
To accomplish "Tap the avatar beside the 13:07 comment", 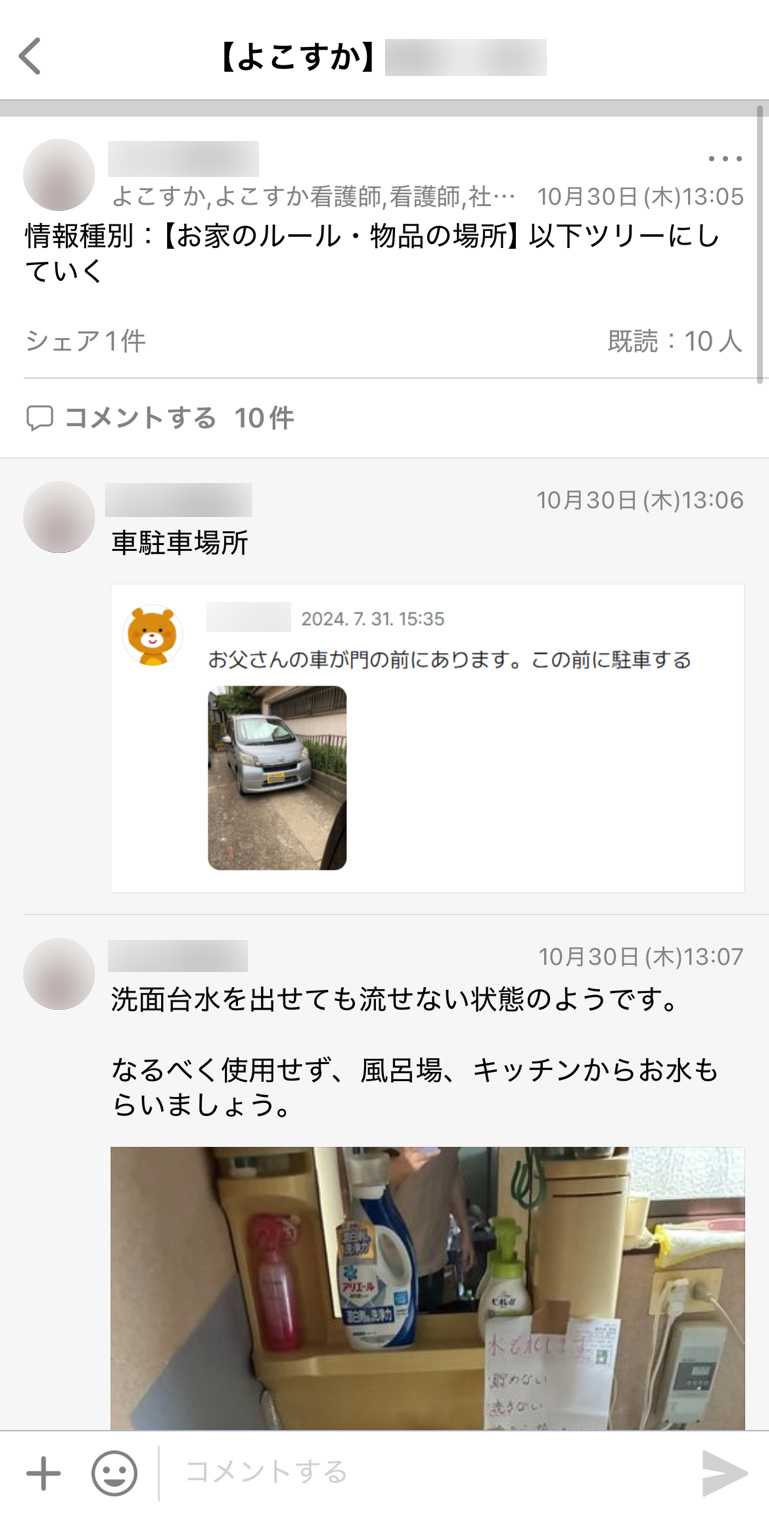I will click(x=58, y=972).
